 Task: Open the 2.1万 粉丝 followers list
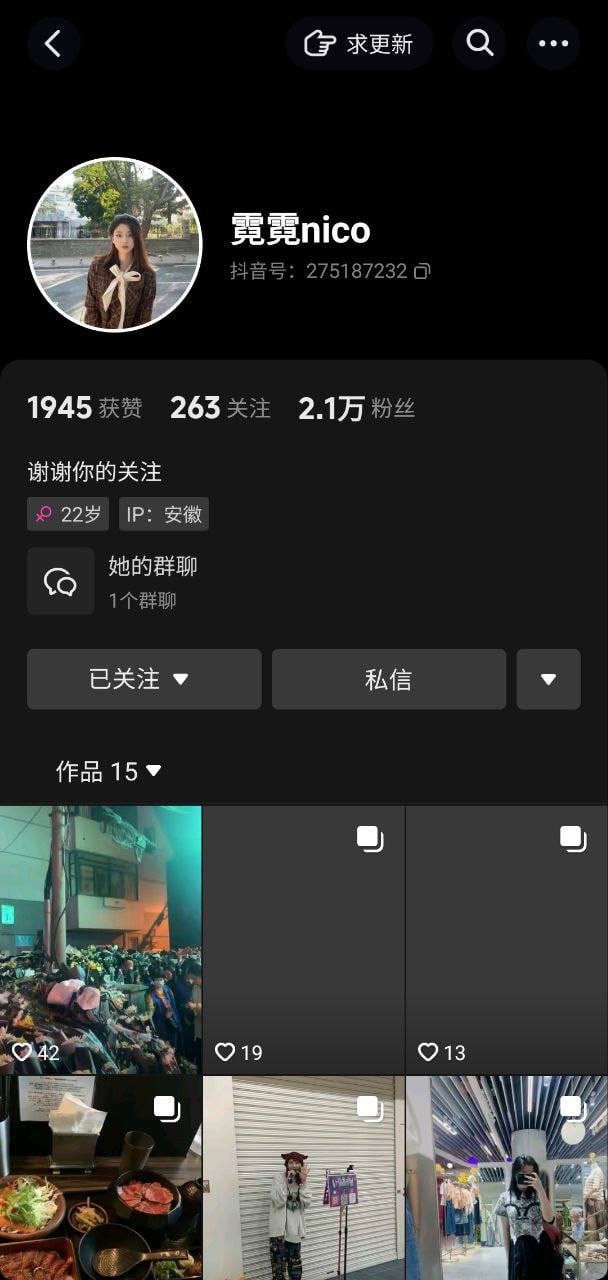coord(356,408)
